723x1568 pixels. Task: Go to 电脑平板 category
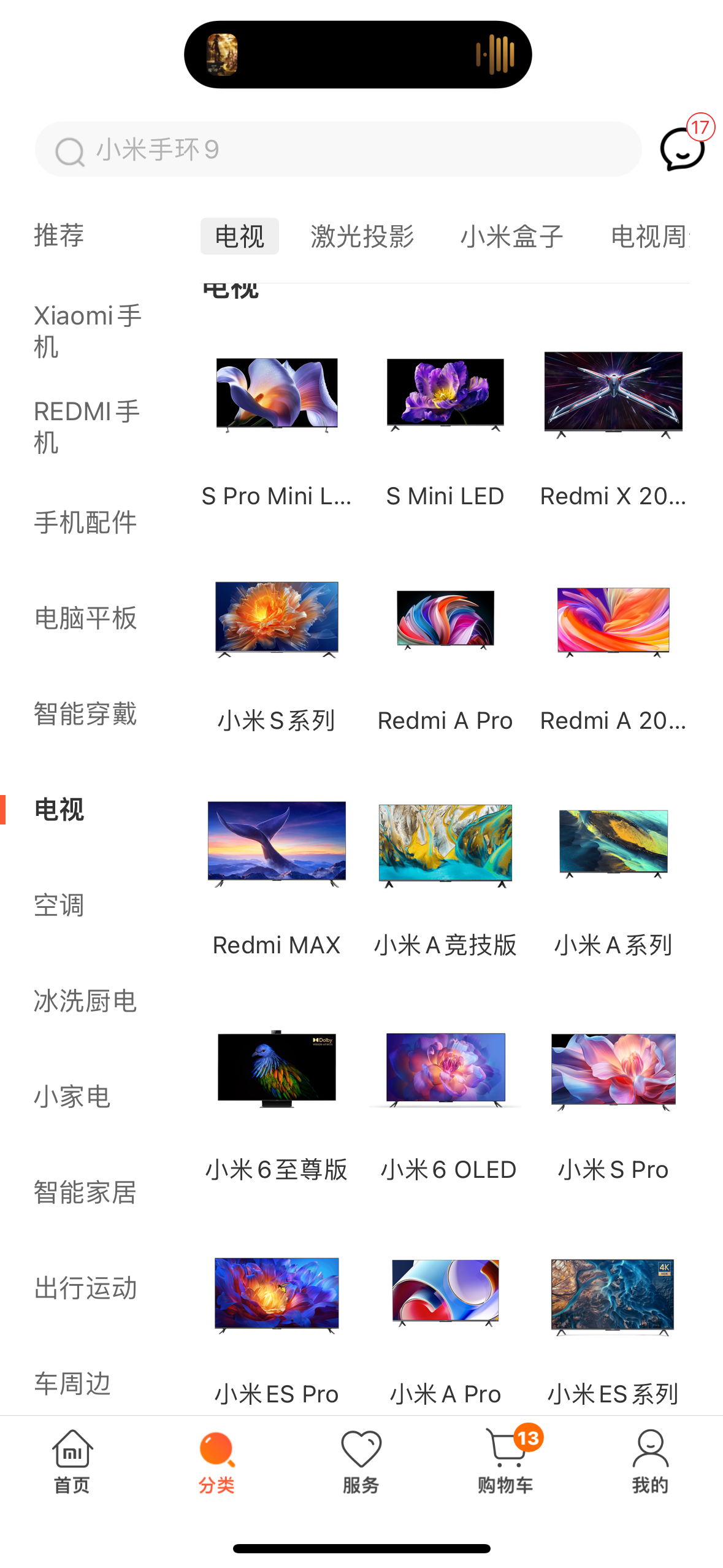click(x=85, y=618)
